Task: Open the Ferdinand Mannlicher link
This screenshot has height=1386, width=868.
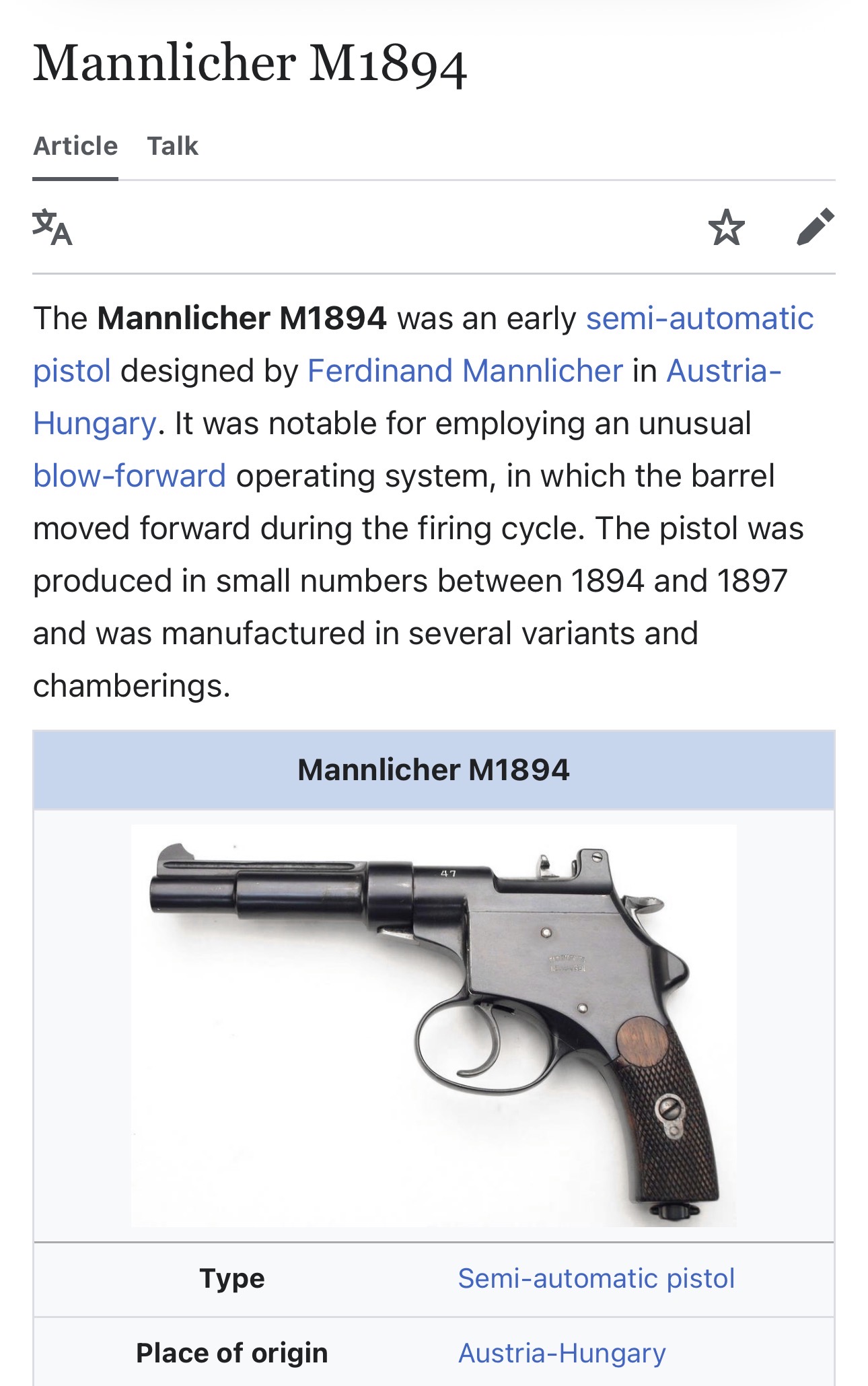Action: pyautogui.click(x=465, y=371)
